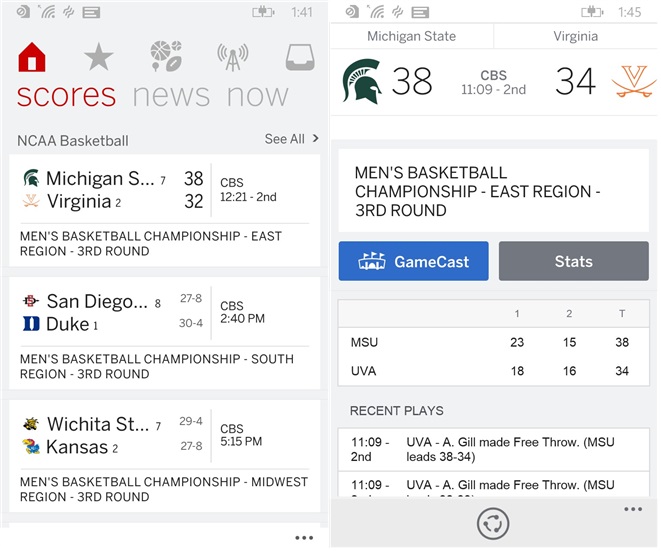Viewport: 661px width, 551px height.
Task: Open the San Diego vs Duke game card
Action: tap(165, 332)
